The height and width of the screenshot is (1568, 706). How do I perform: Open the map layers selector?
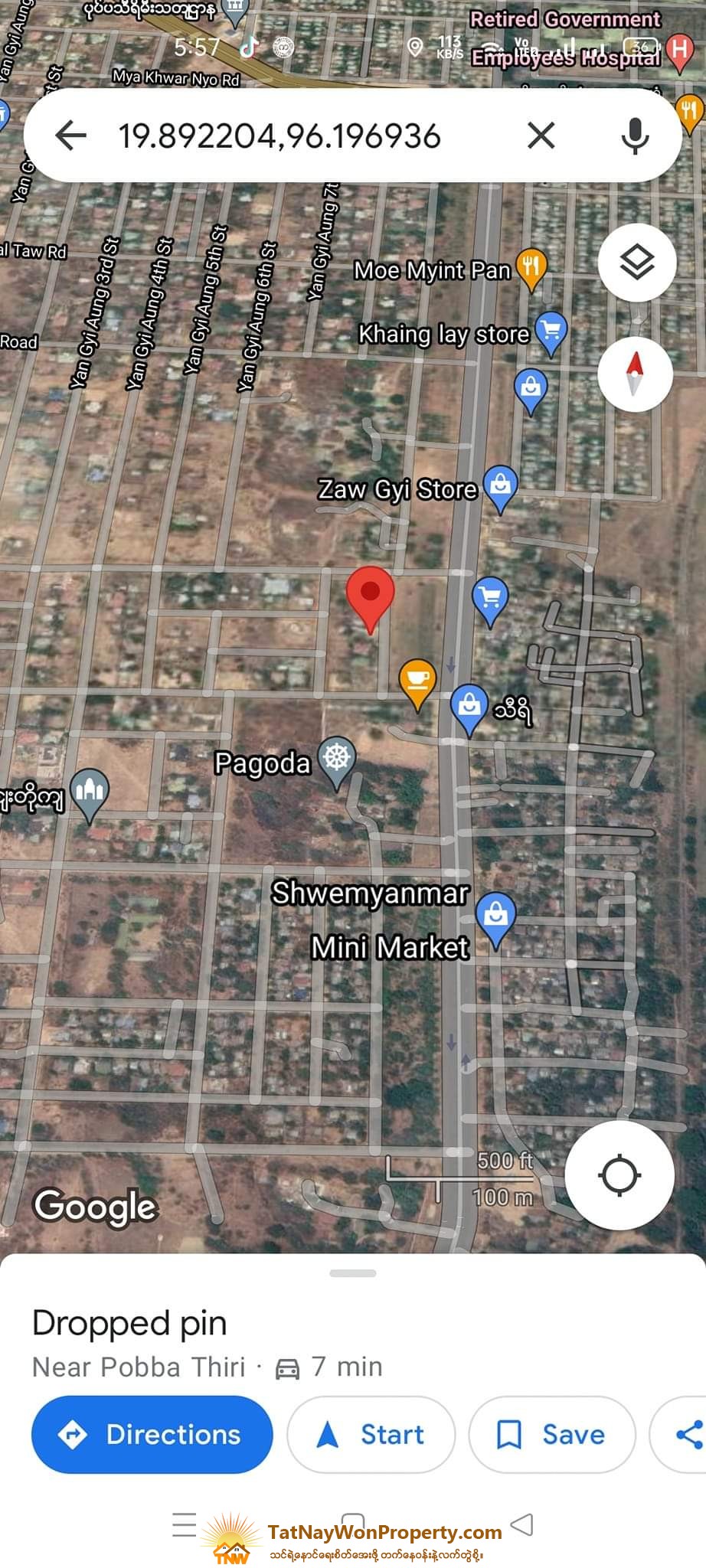[637, 263]
